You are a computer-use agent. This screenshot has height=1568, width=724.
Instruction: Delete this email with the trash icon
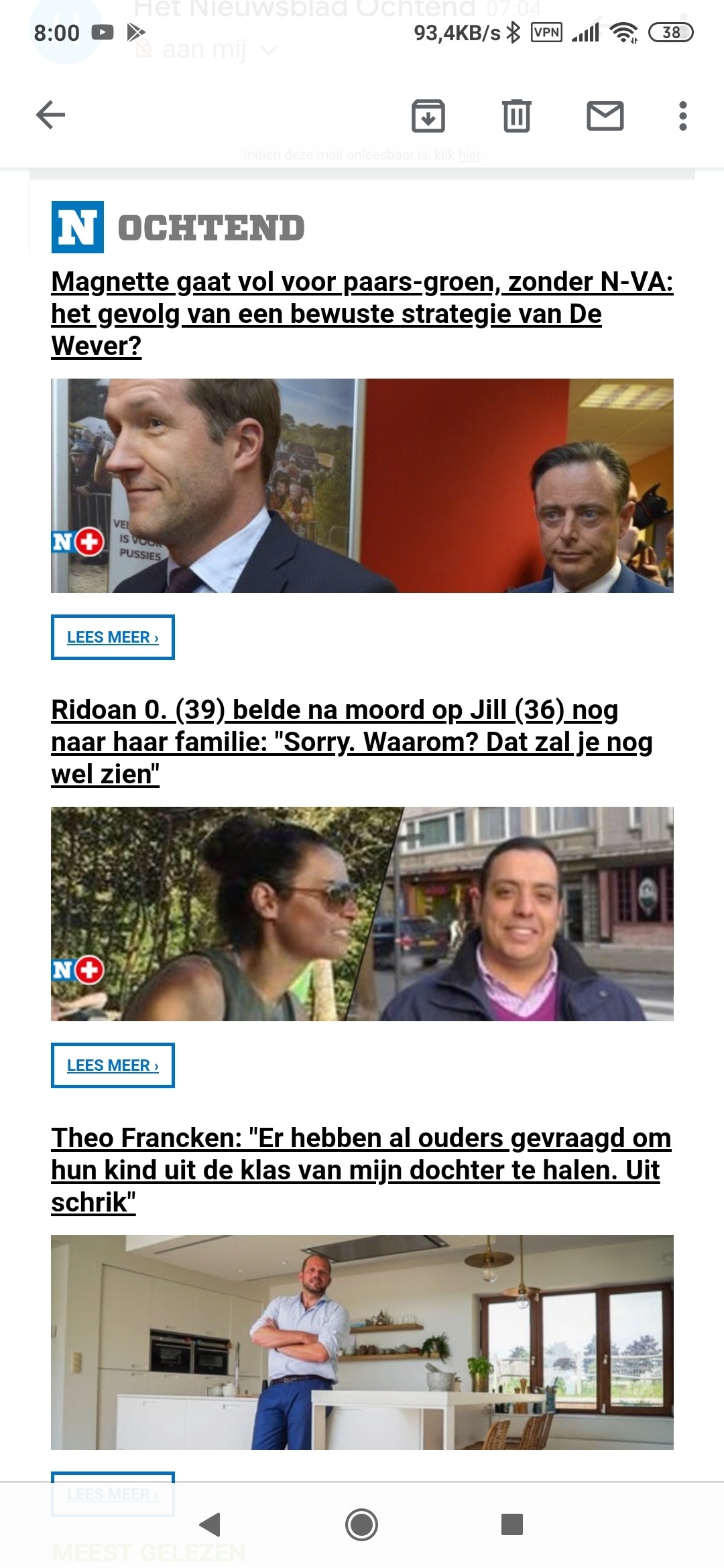tap(516, 115)
